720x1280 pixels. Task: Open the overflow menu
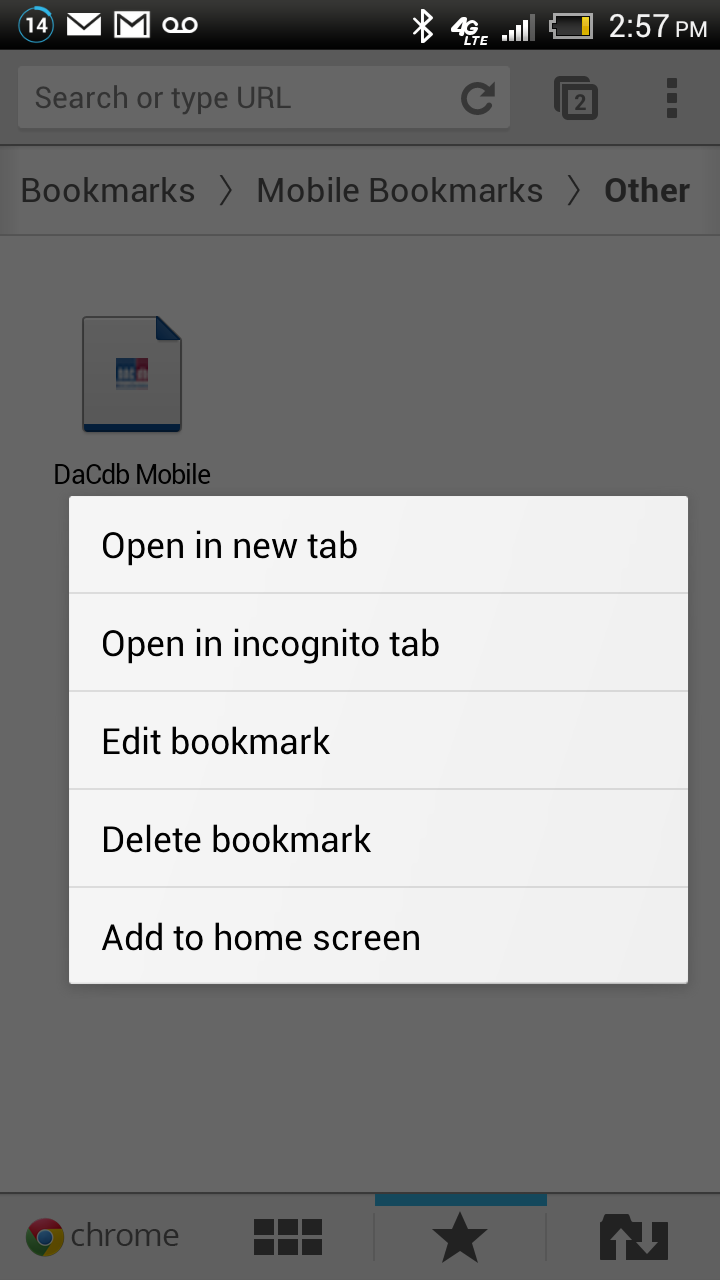(671, 98)
